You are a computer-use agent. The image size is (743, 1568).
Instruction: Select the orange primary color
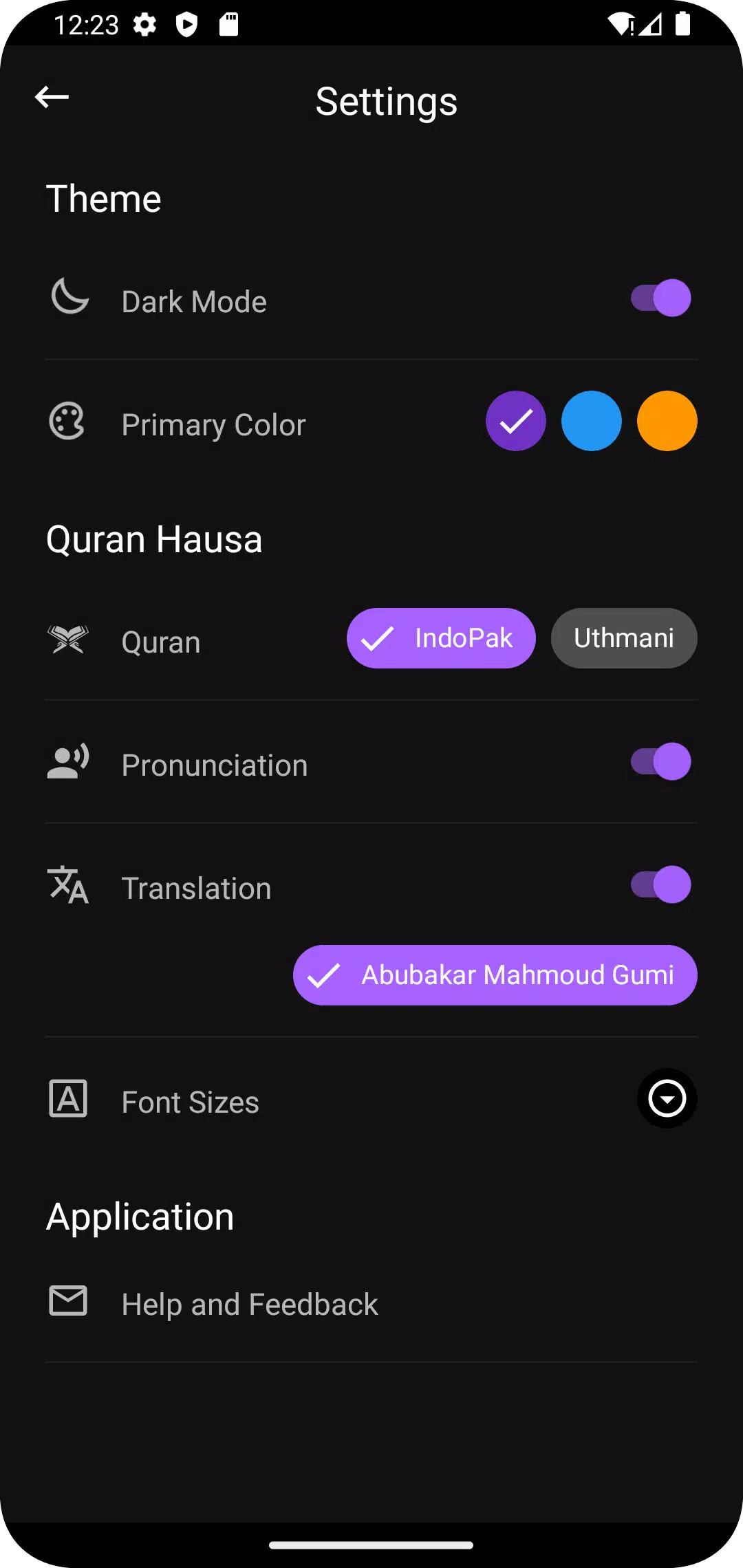pyautogui.click(x=667, y=421)
